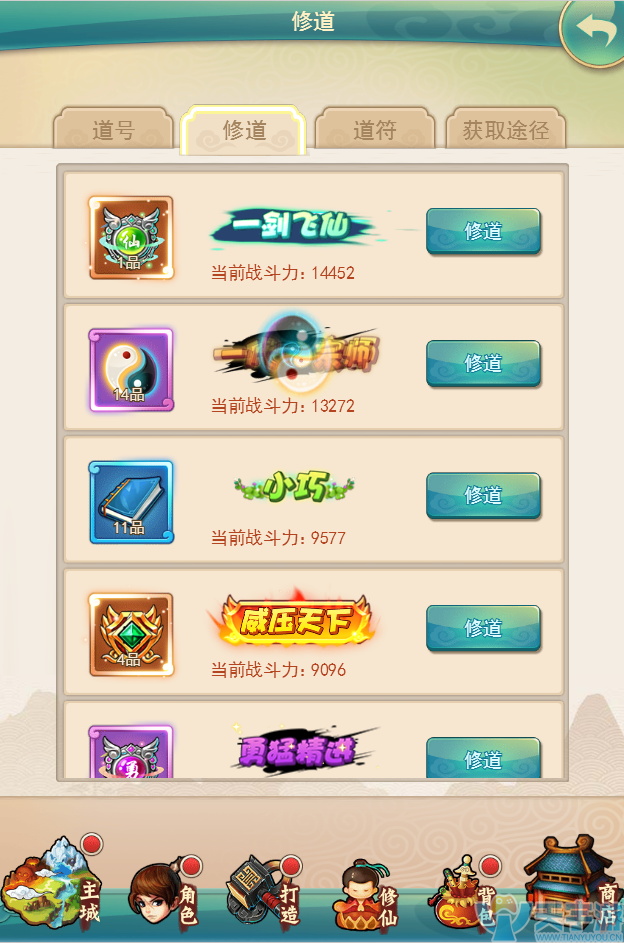Open the 获取途径 tab

point(505,131)
